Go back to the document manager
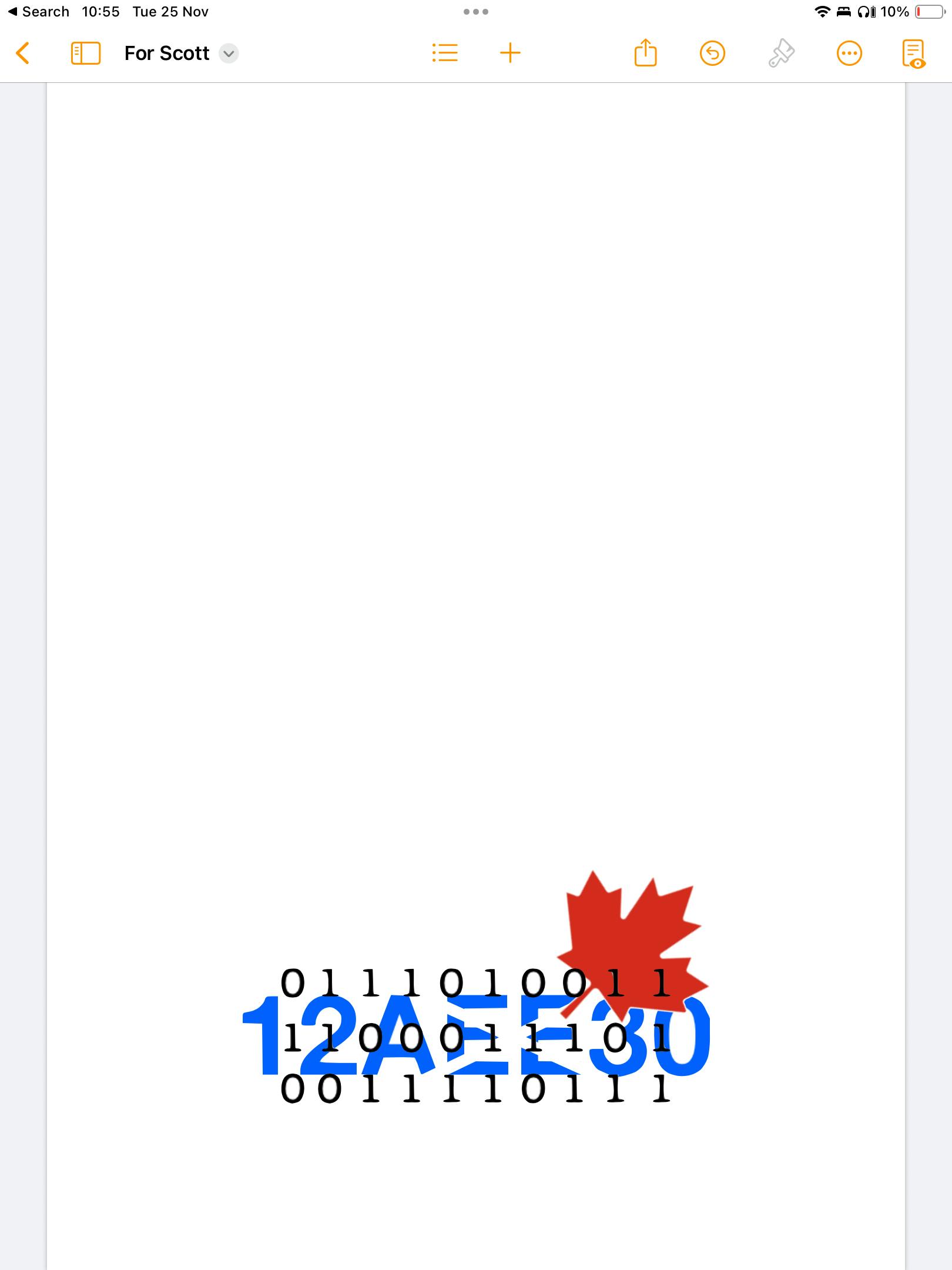The width and height of the screenshot is (952, 1270). (x=22, y=54)
